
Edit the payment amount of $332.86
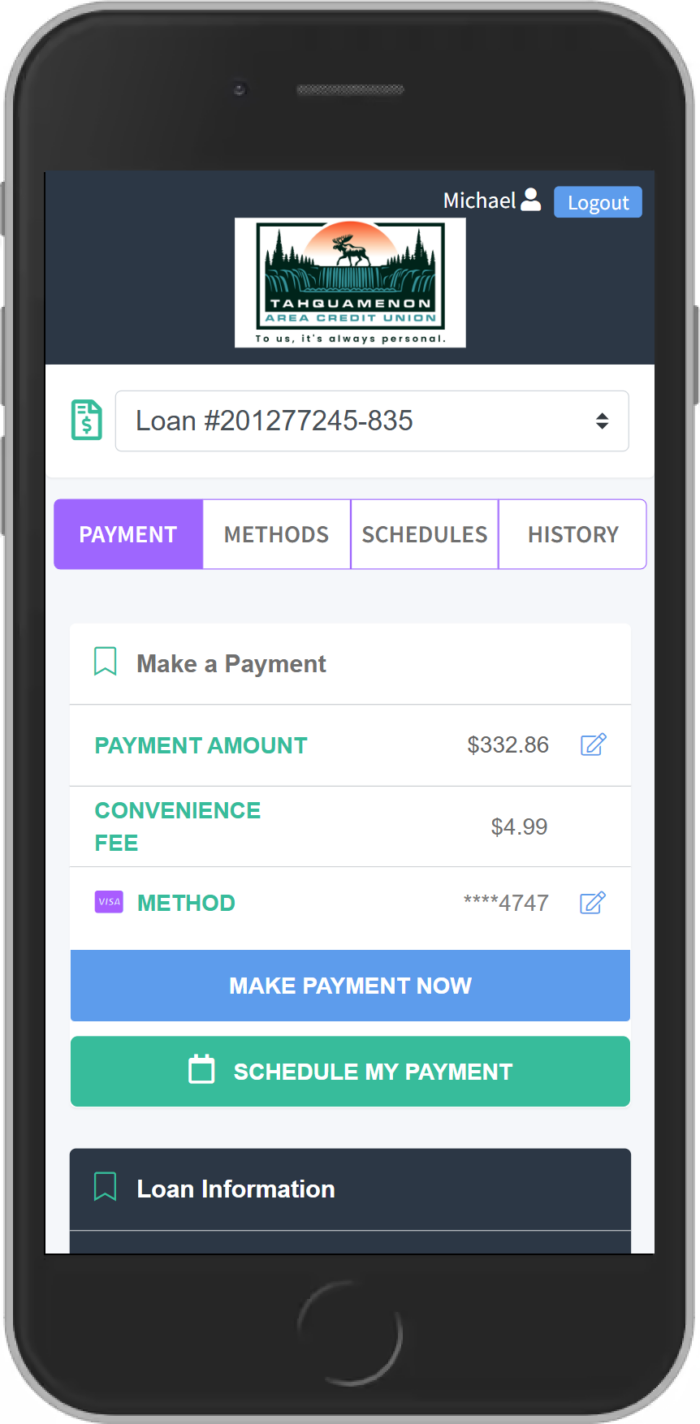tap(593, 745)
